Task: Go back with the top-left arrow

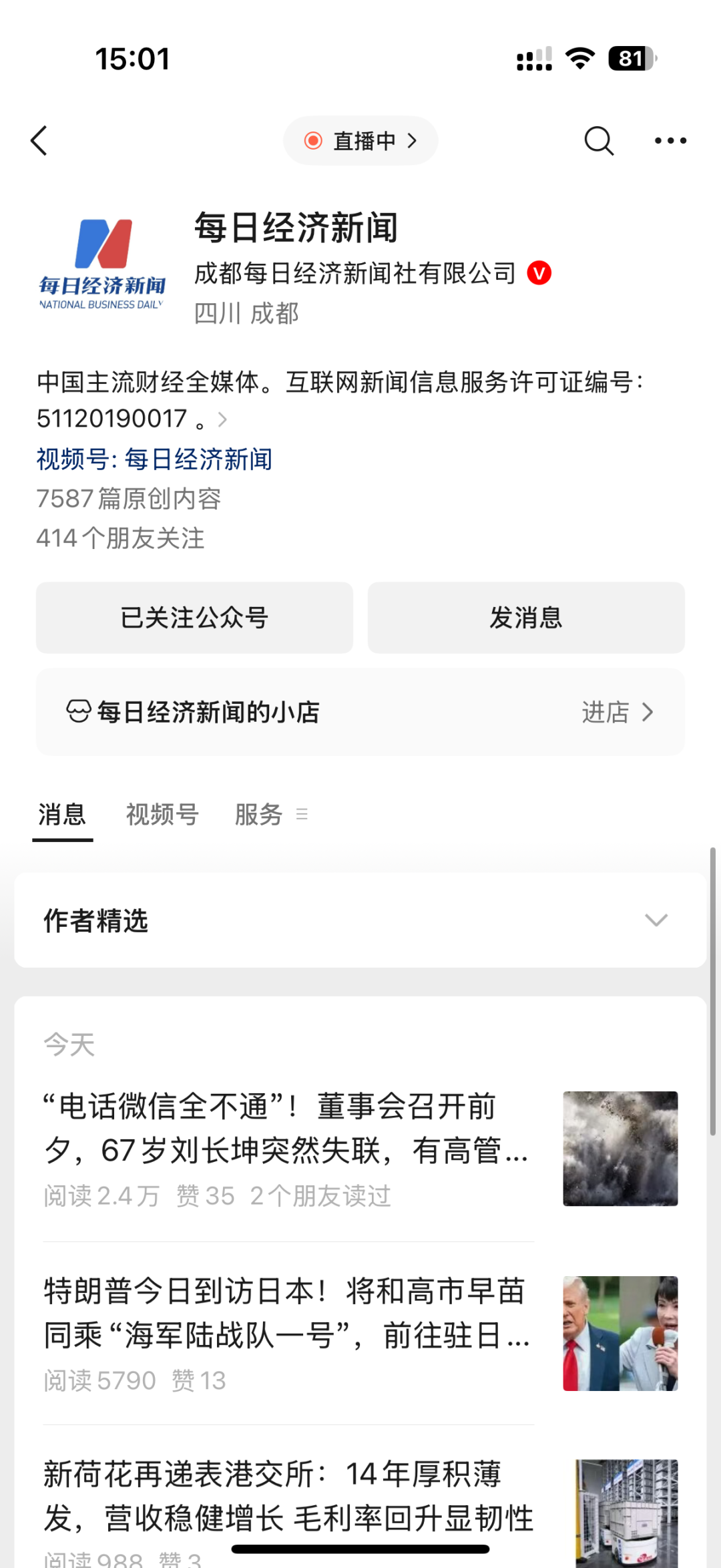Action: pos(39,141)
